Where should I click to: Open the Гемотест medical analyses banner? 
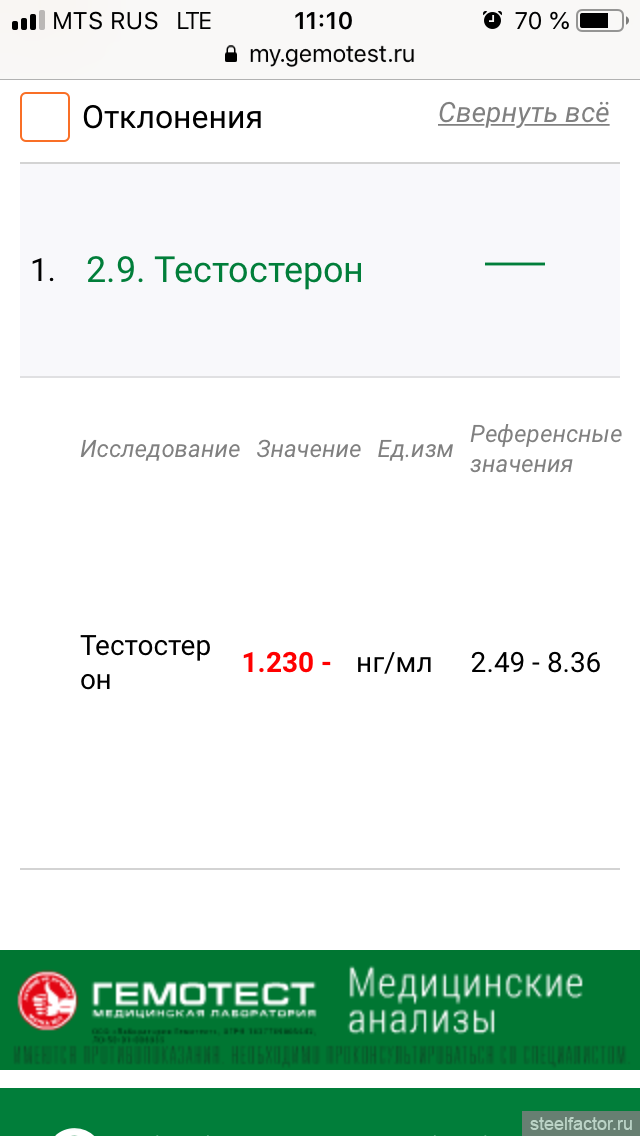(x=320, y=1010)
